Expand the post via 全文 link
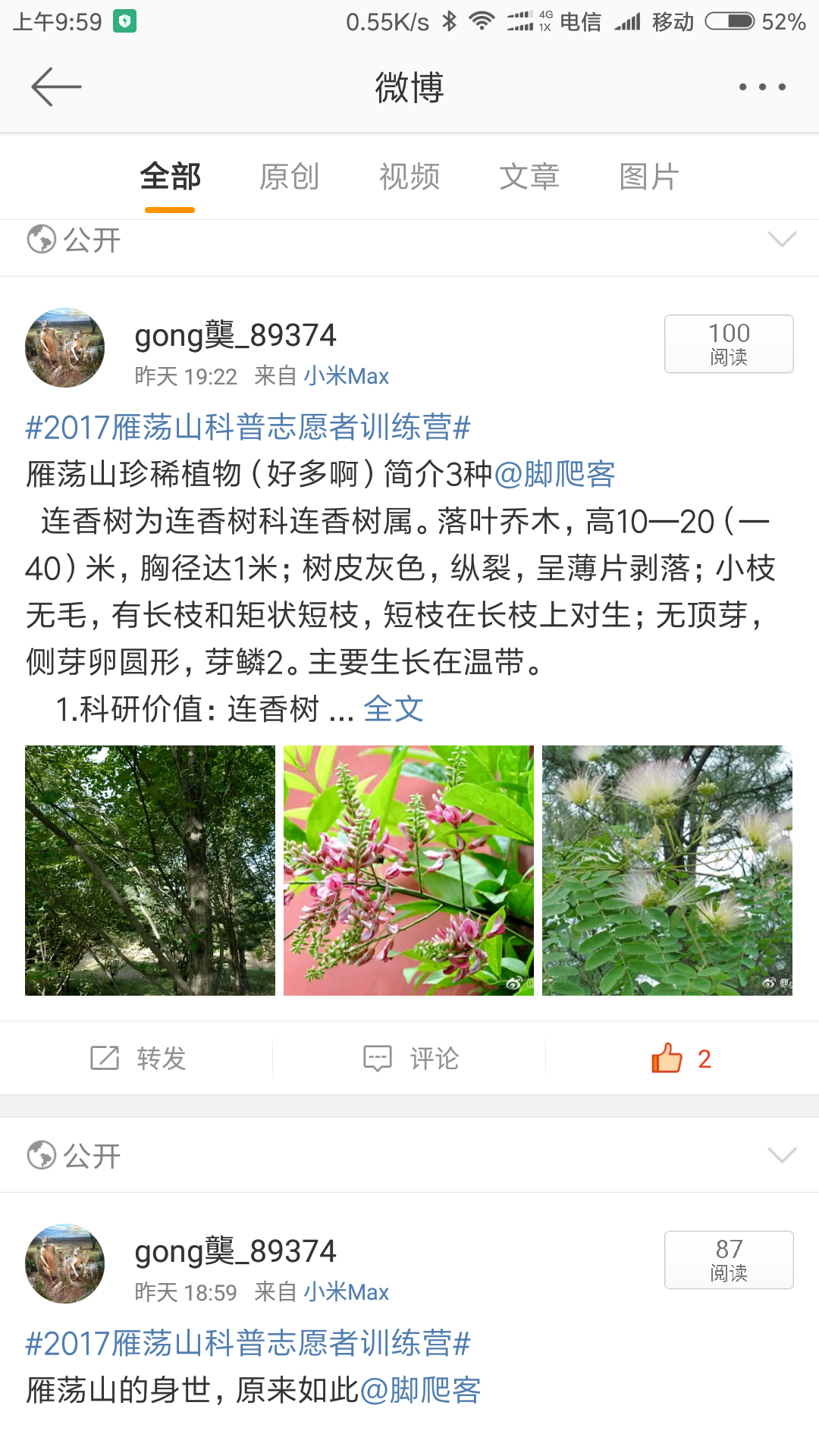The image size is (819, 1456). [x=393, y=710]
